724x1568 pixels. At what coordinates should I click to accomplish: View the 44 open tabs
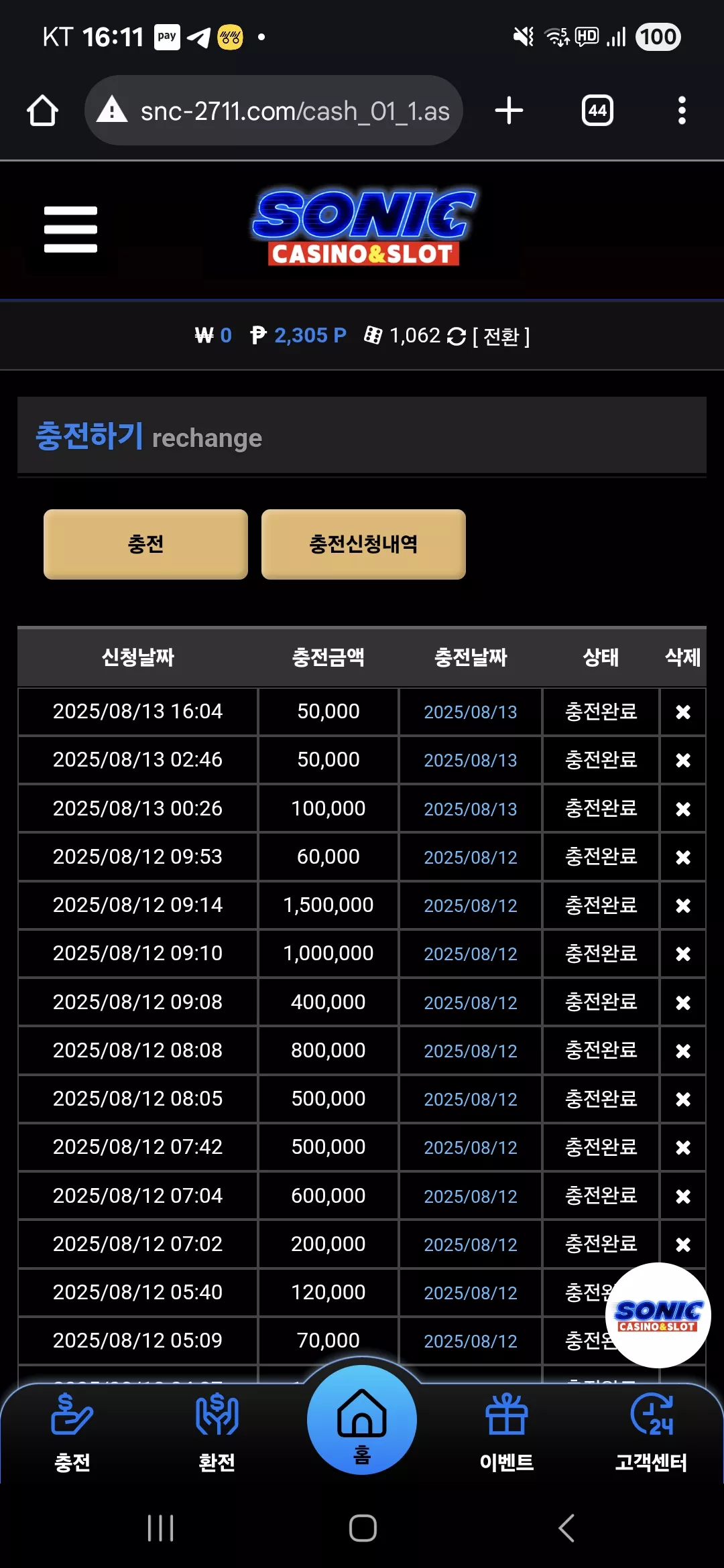[597, 111]
